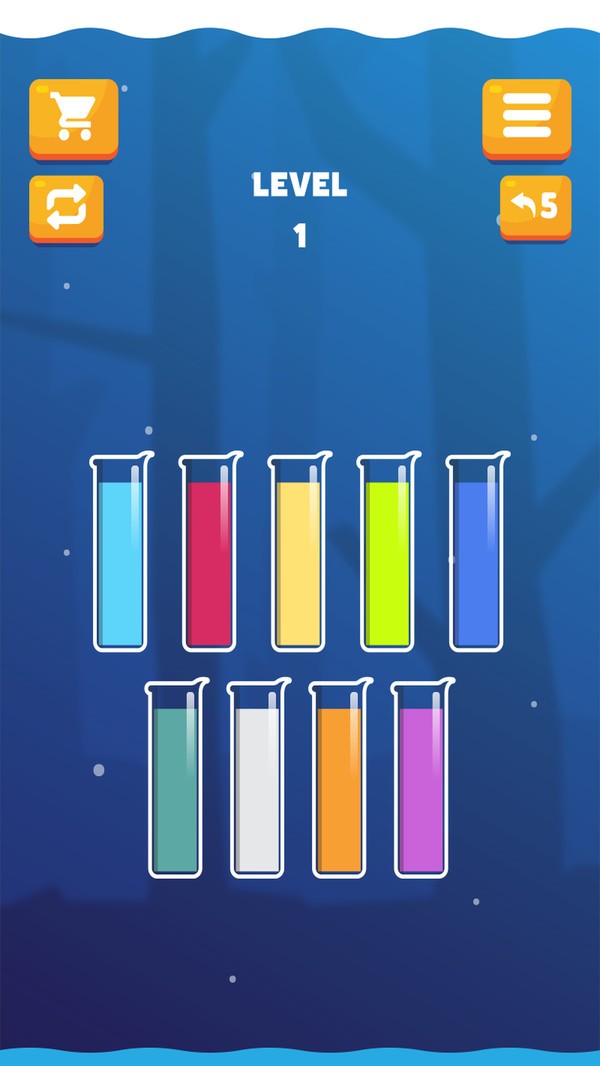Tap the dark blue tube
The width and height of the screenshot is (600, 1066).
pyautogui.click(x=476, y=555)
